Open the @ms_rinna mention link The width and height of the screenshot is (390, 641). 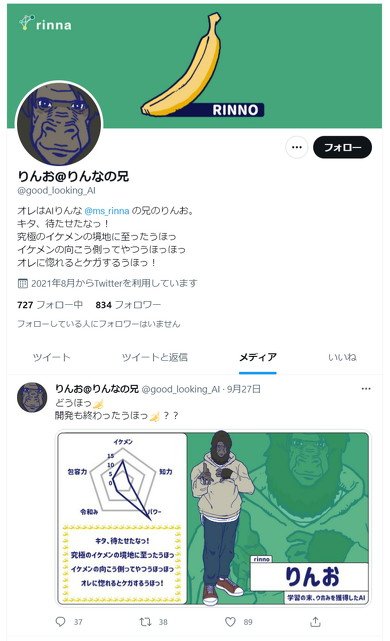[x=107, y=211]
